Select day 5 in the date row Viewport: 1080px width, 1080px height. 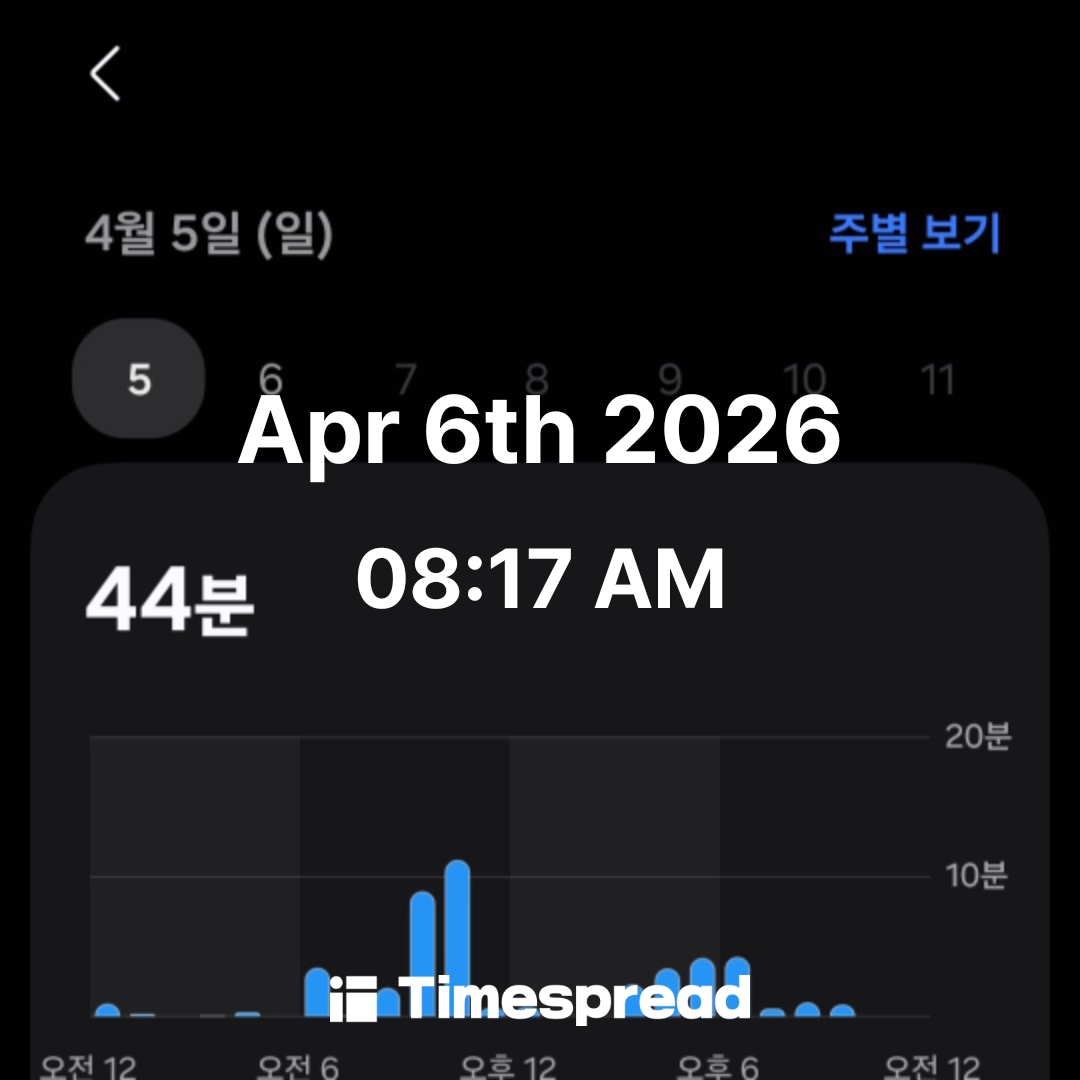139,379
